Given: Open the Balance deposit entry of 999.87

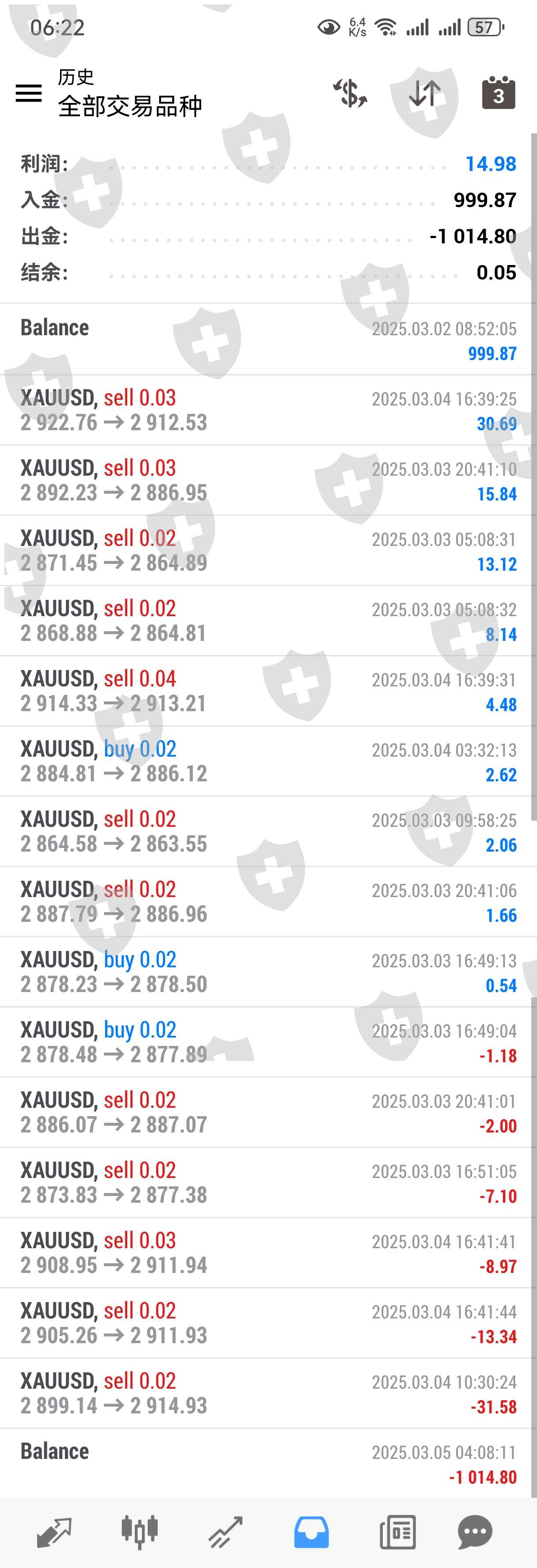Looking at the screenshot, I should (268, 340).
